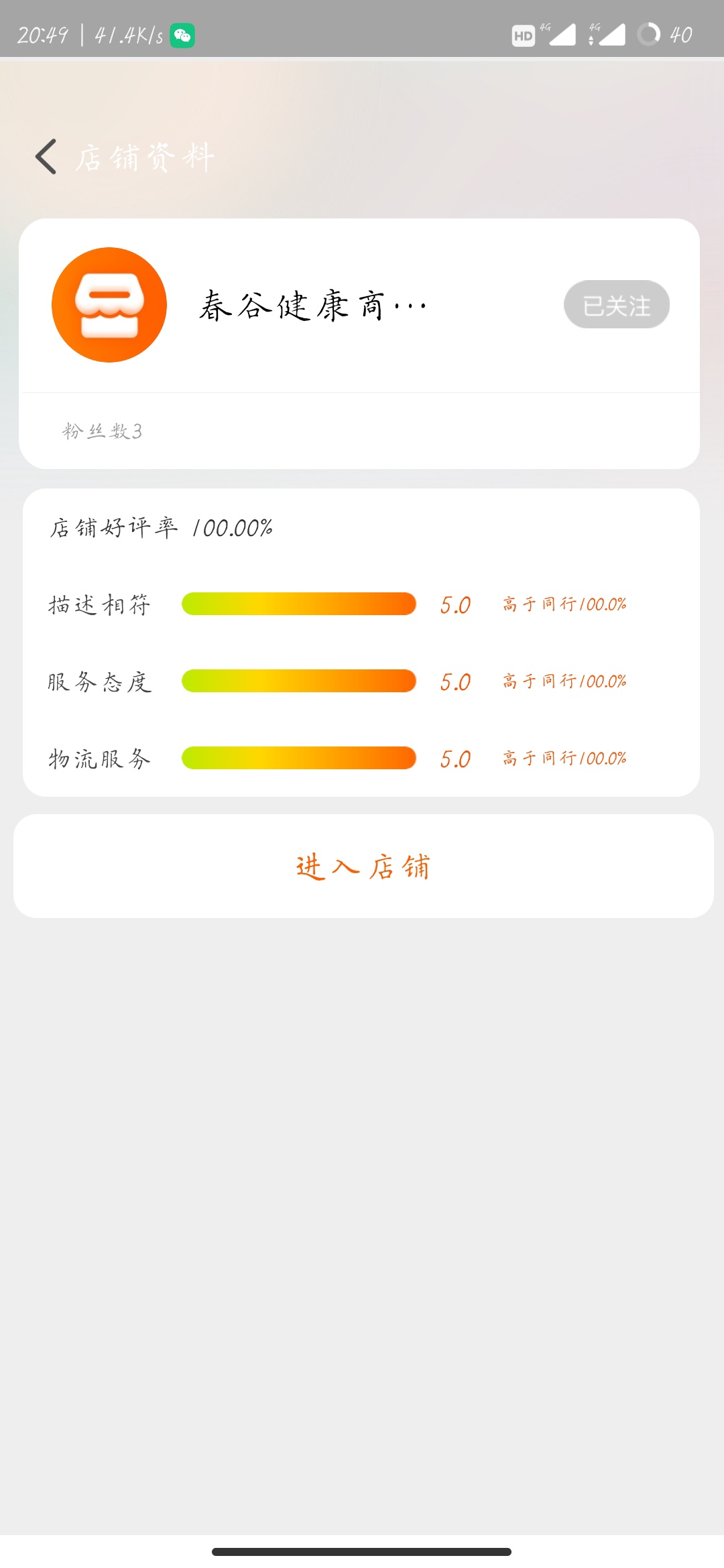Go back from the 店铺资料 page

click(x=46, y=157)
